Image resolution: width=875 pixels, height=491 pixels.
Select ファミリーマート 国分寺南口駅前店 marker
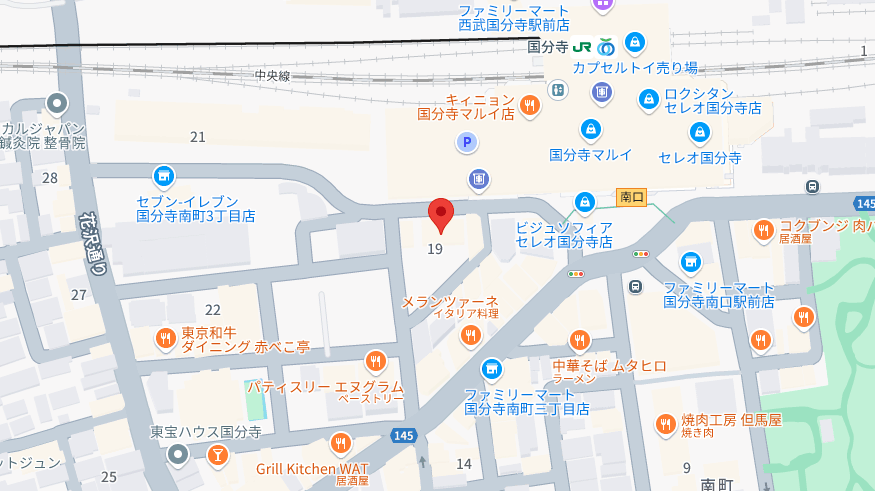pos(689,262)
